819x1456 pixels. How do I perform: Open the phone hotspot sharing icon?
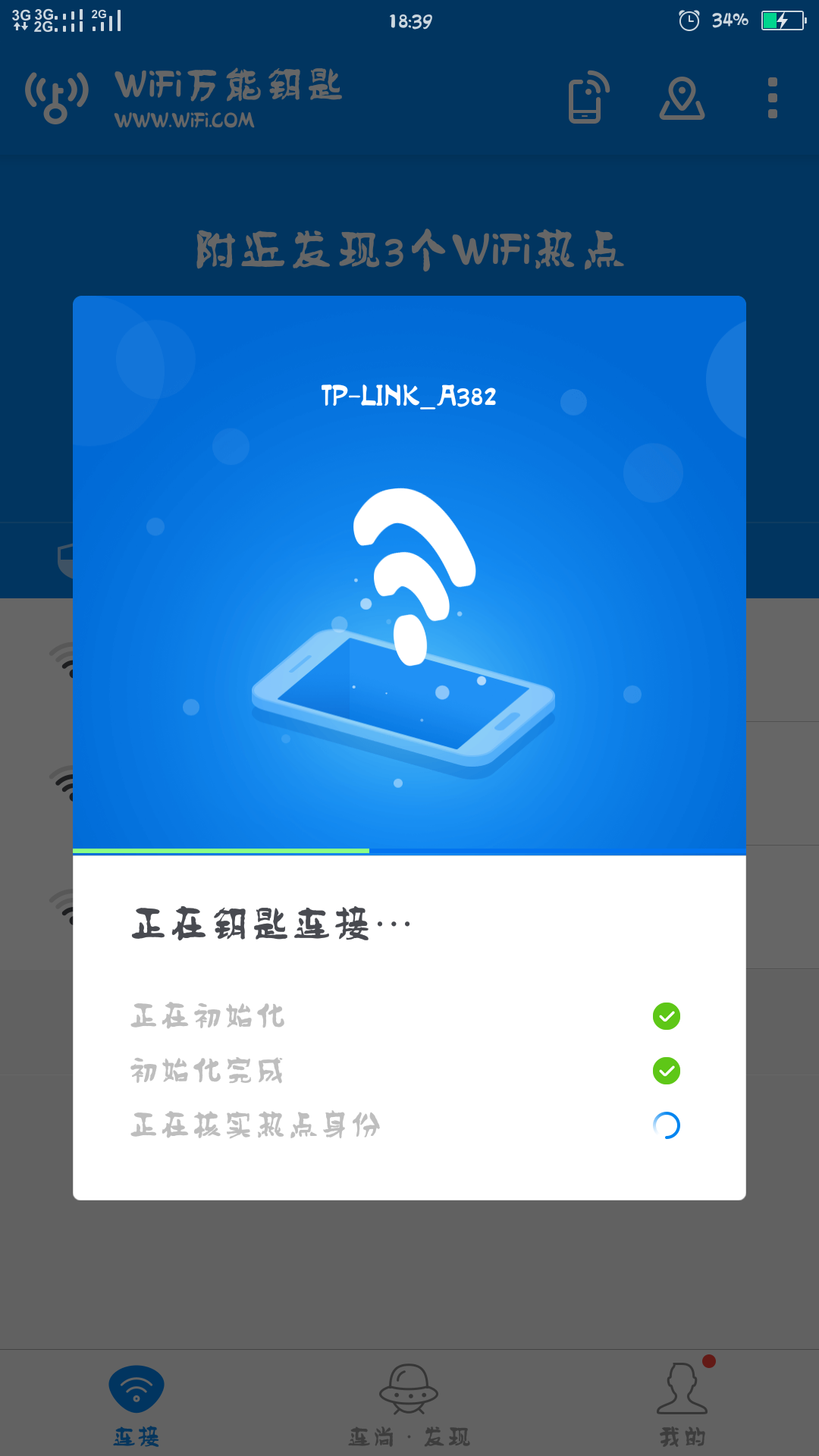[588, 98]
